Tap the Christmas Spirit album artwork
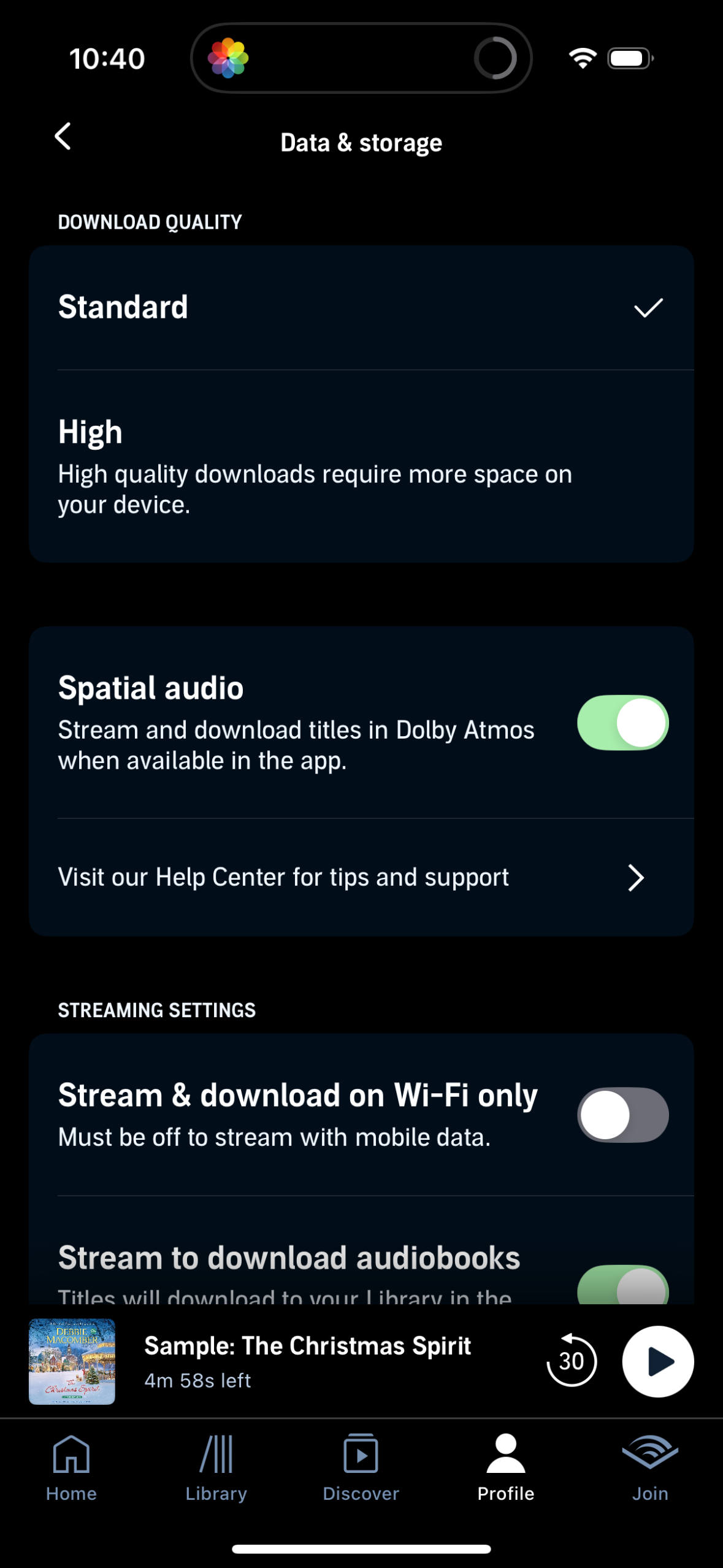Image resolution: width=723 pixels, height=1568 pixels. [x=71, y=1361]
